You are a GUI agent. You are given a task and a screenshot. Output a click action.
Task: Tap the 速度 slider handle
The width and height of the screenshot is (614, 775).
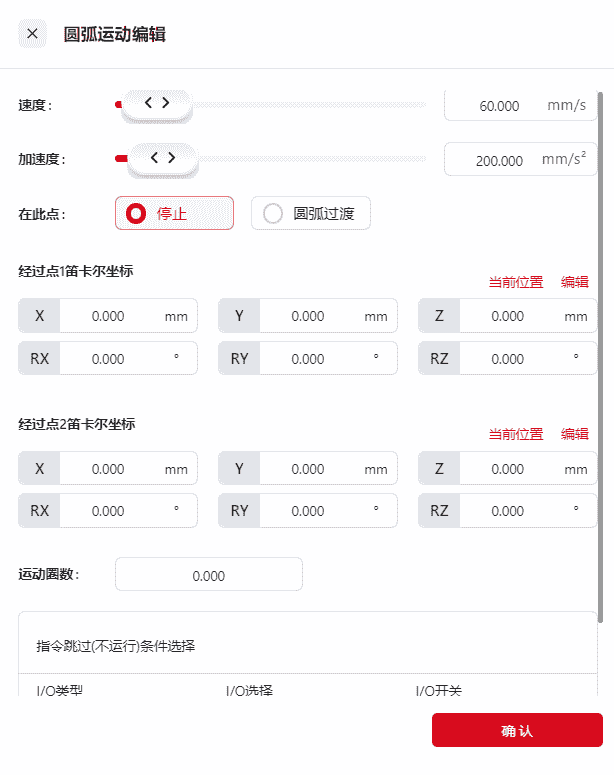(156, 104)
